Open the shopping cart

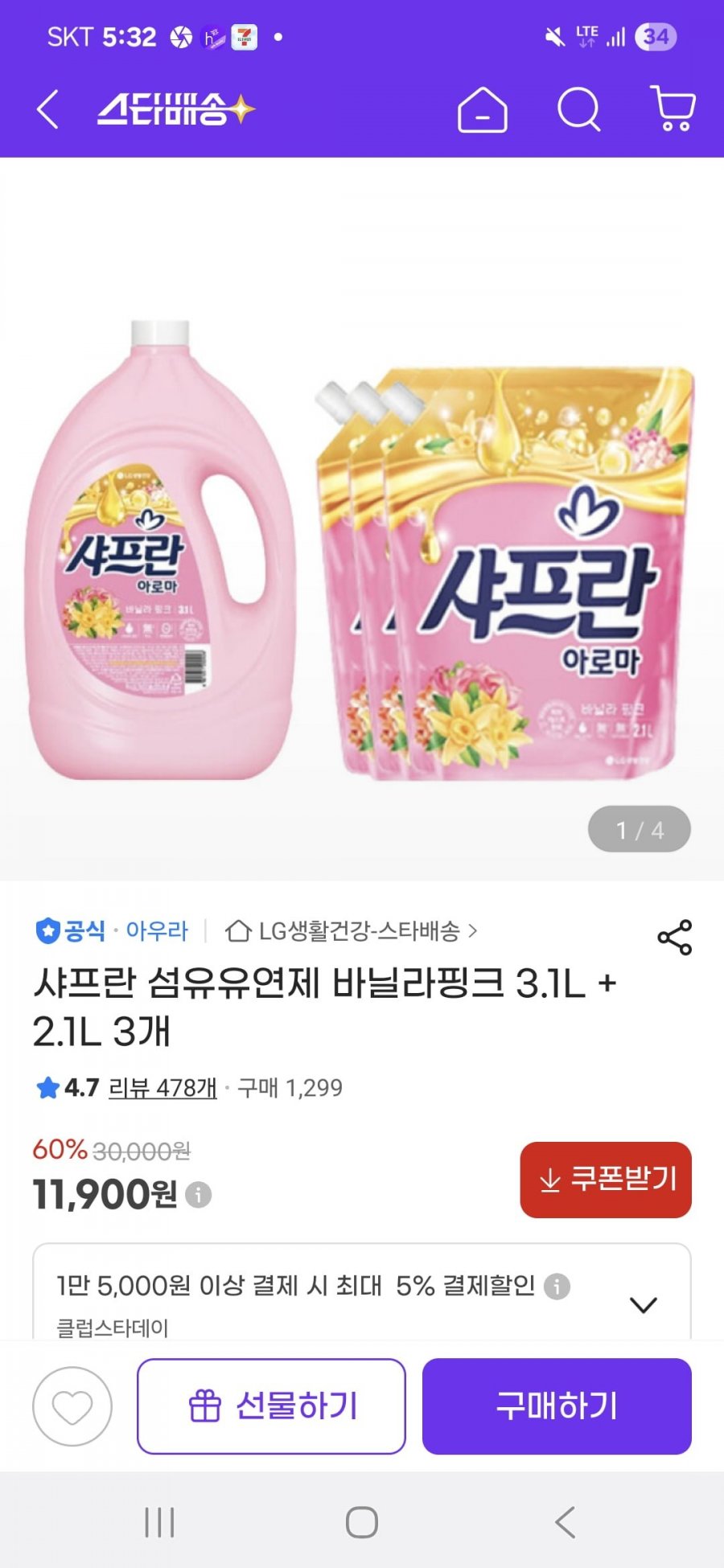click(x=673, y=109)
